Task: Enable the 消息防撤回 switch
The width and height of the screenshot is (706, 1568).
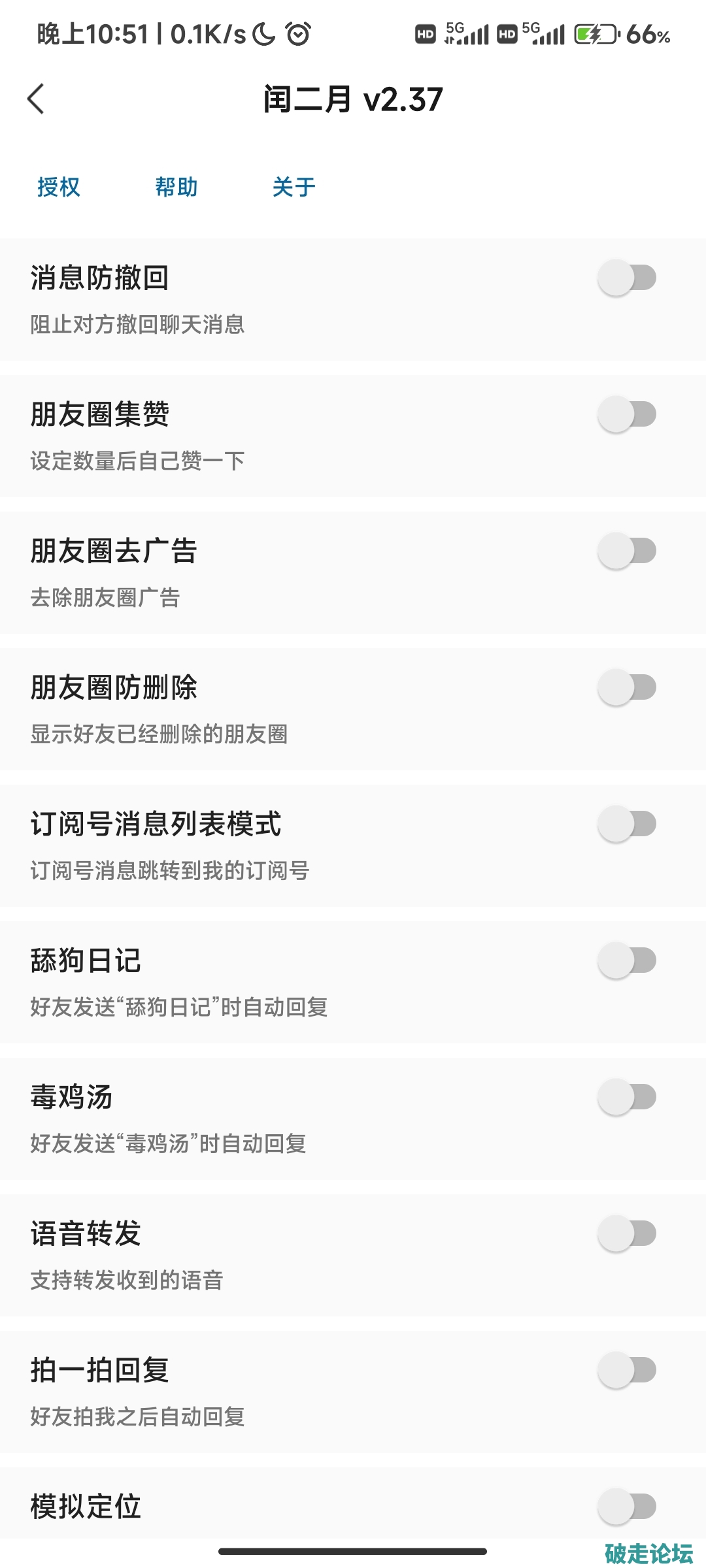Action: tap(627, 278)
